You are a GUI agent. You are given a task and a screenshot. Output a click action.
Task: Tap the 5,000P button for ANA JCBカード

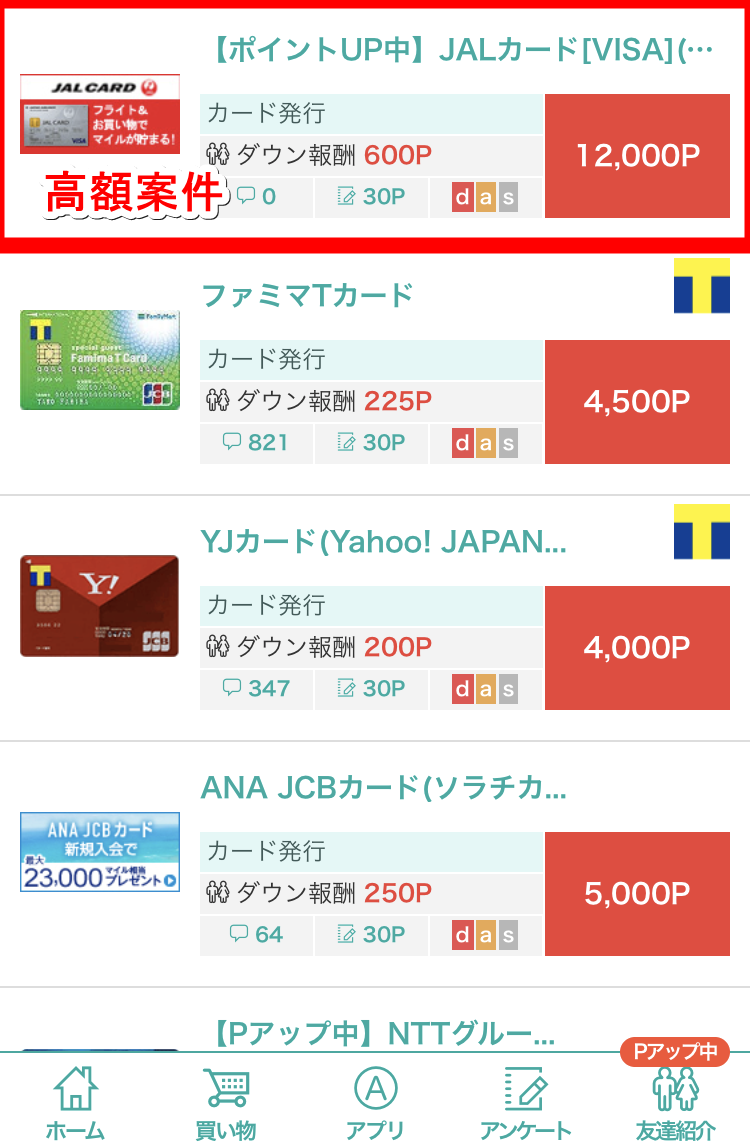pyautogui.click(x=637, y=894)
